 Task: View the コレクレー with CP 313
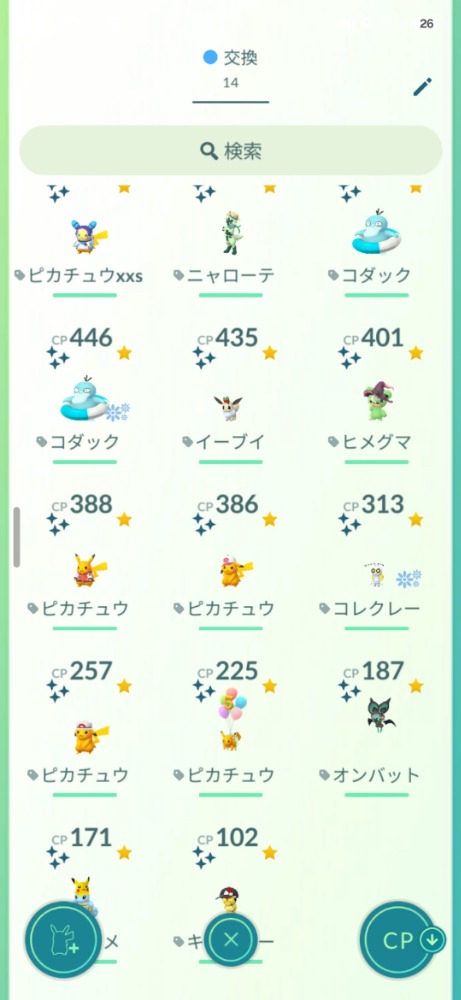click(377, 562)
